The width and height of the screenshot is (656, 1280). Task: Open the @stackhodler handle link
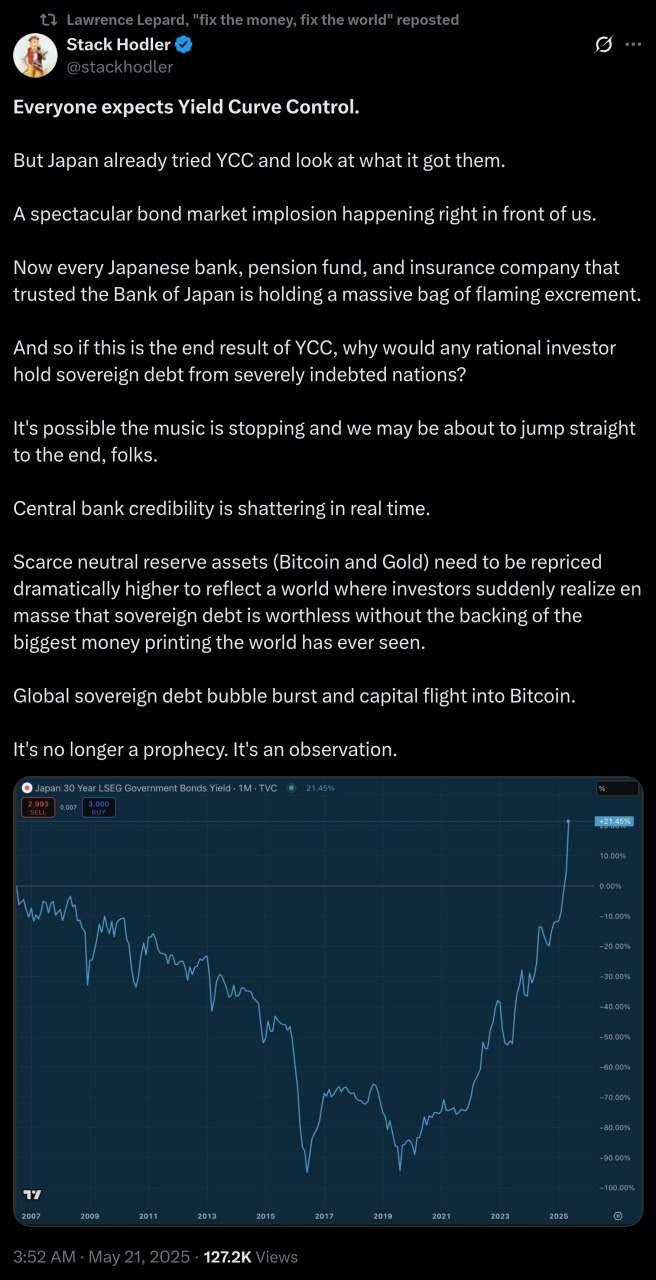coord(119,67)
